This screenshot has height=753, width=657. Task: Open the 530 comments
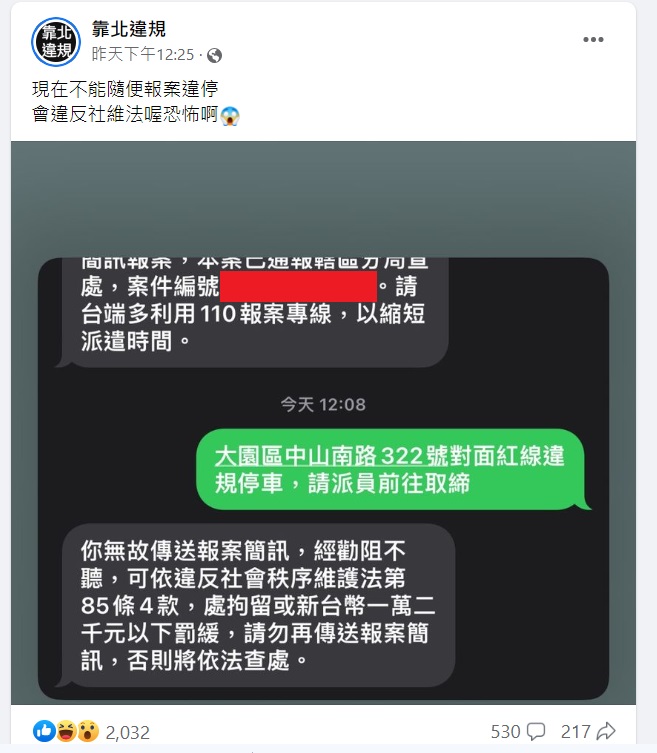click(517, 732)
